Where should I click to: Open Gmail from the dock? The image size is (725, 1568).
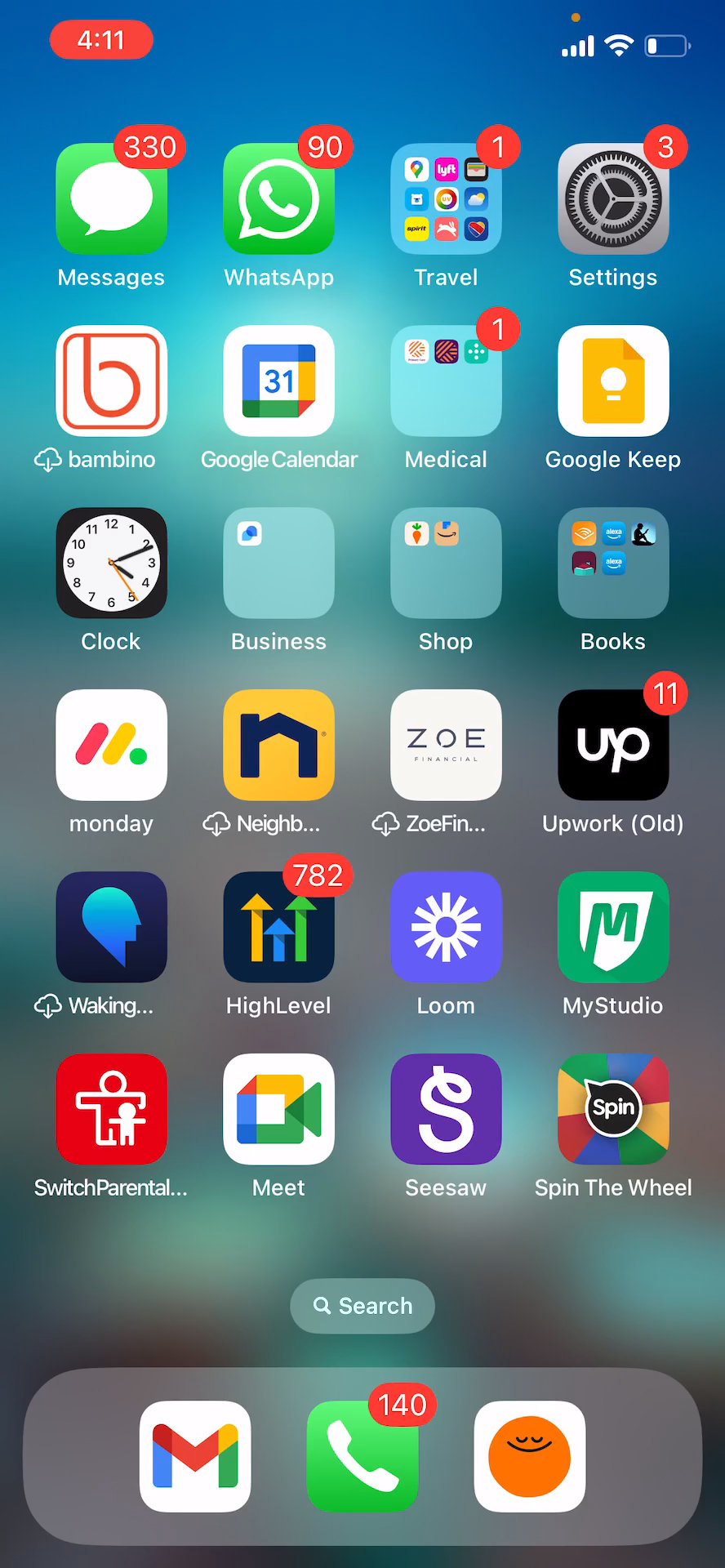tap(195, 1456)
